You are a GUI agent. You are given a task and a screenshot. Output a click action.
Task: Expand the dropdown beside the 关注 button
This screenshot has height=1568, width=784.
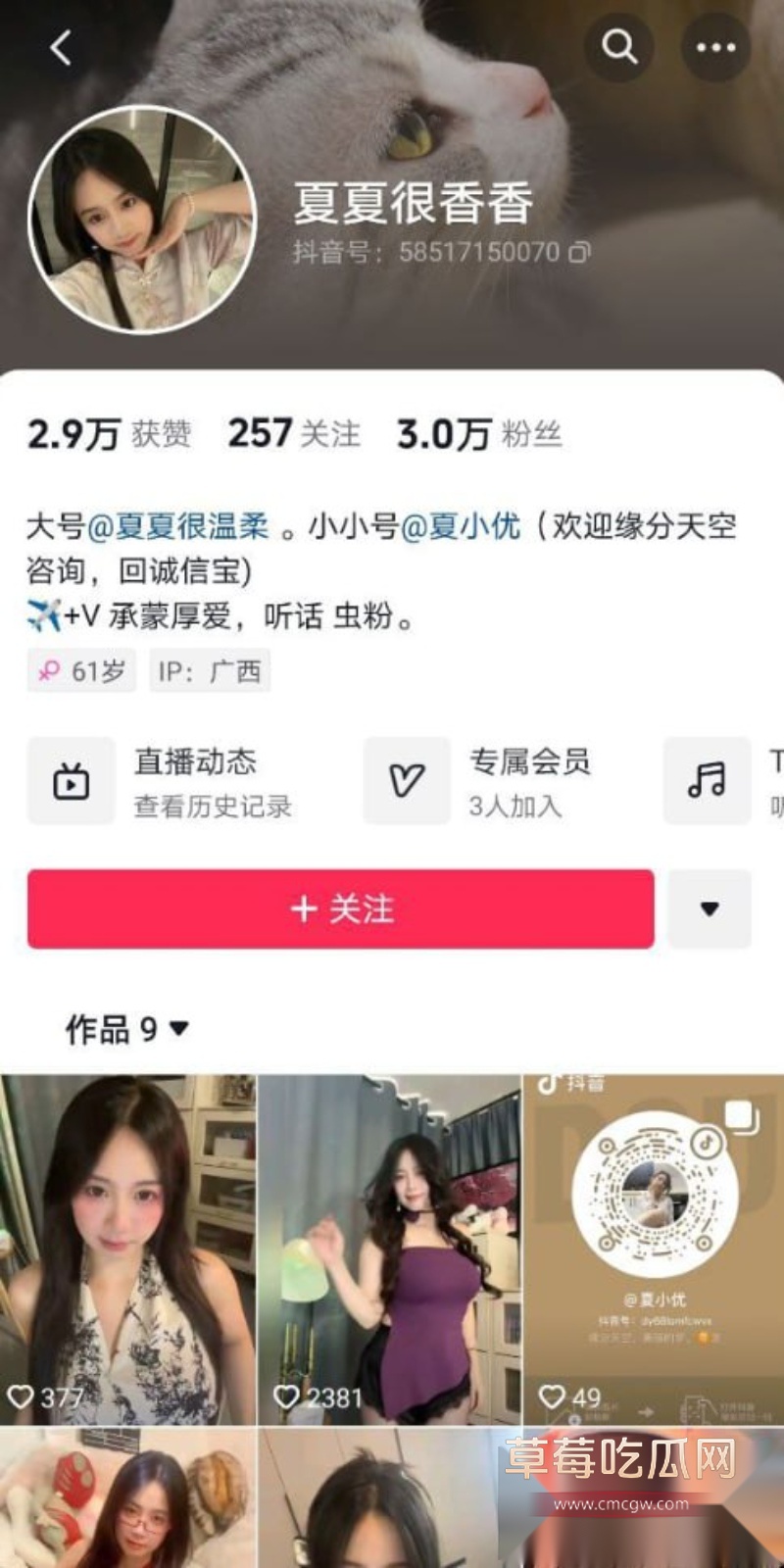708,910
